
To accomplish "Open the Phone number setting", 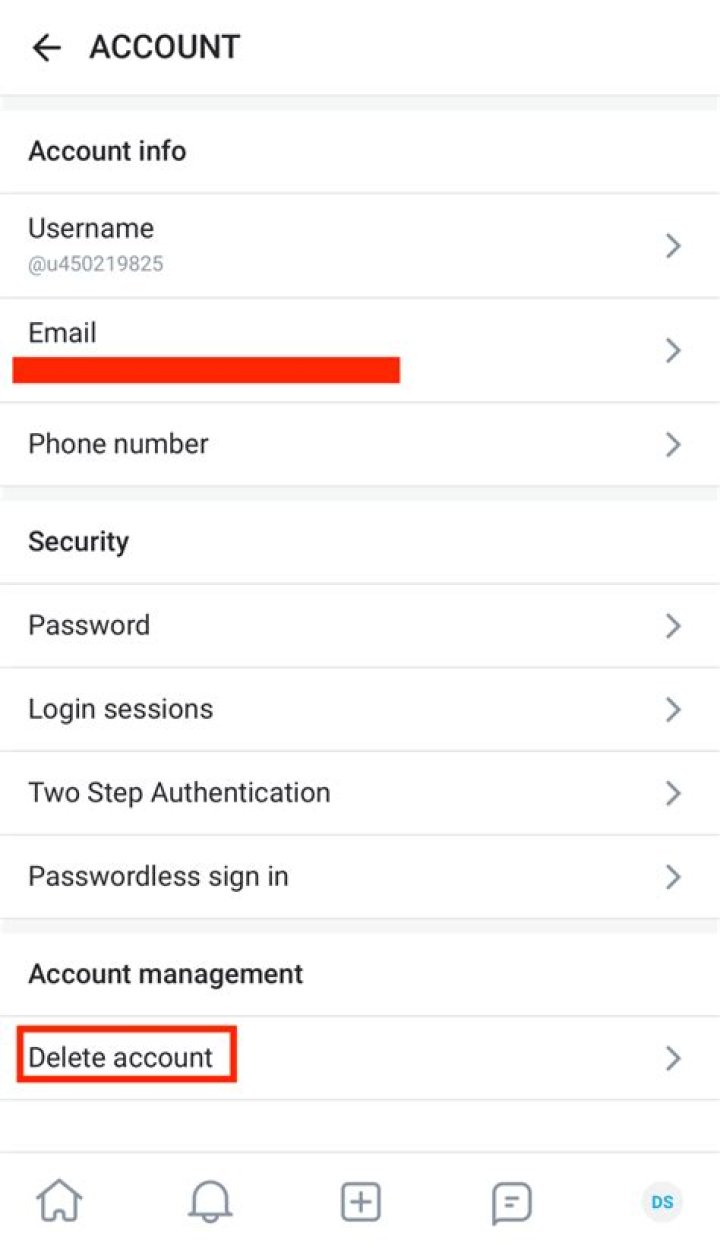I will (360, 444).
